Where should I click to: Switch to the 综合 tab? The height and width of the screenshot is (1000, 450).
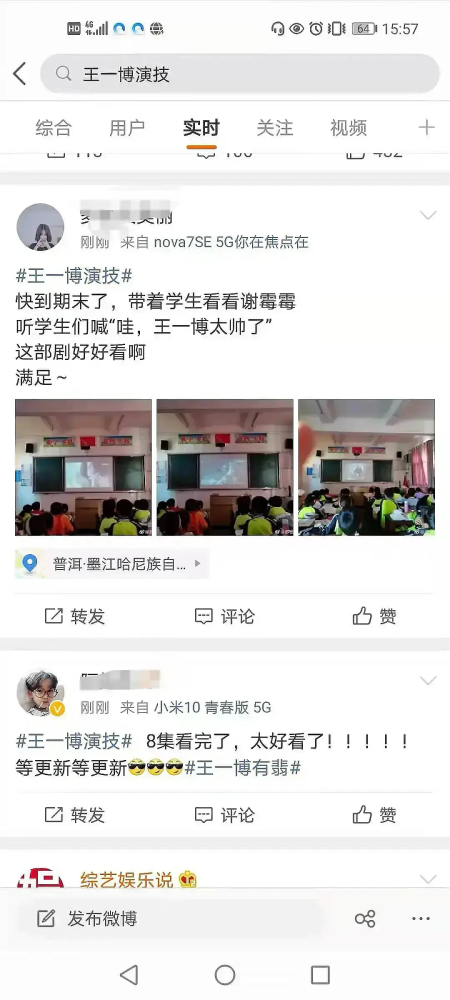[x=54, y=128]
